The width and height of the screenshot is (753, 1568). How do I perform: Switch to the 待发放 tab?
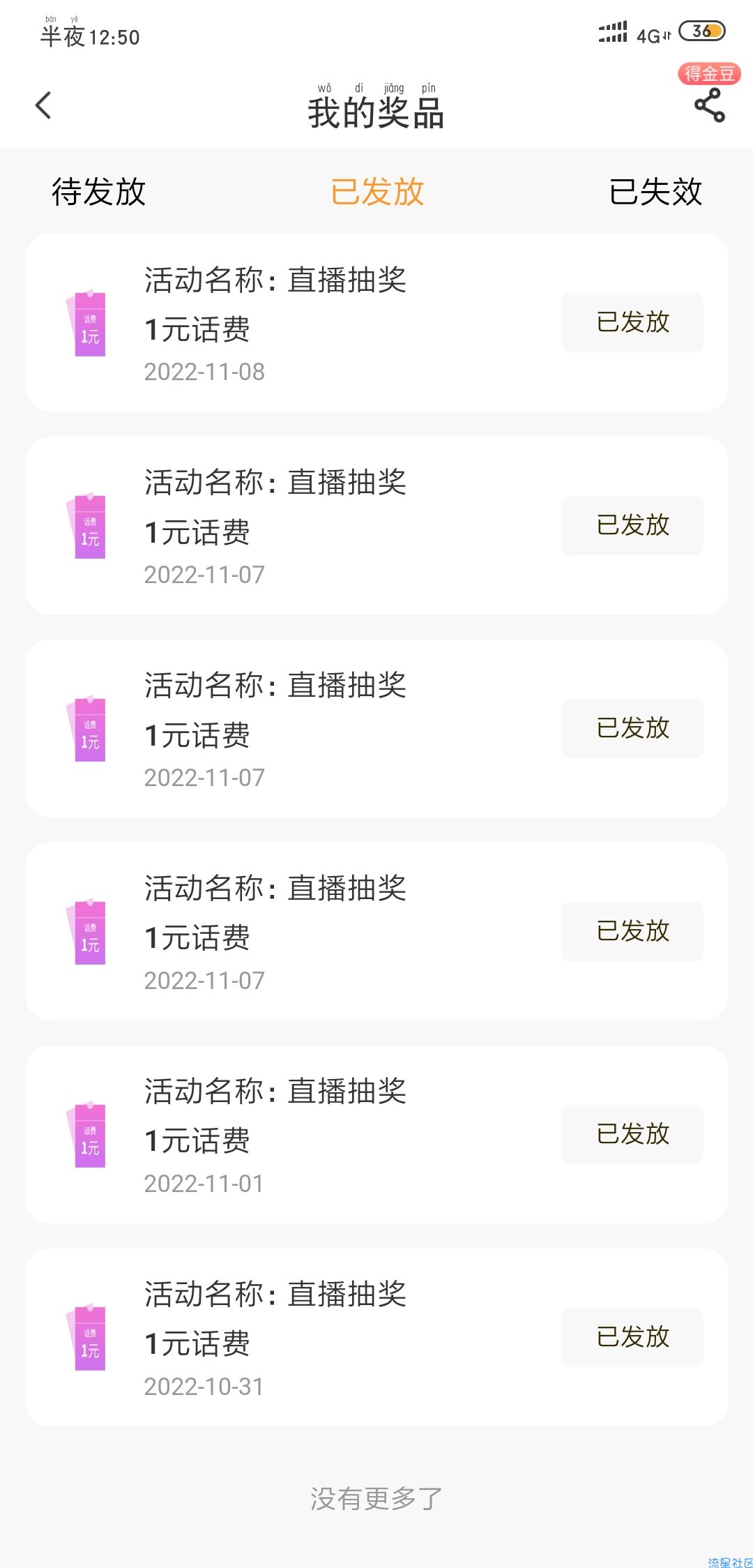98,192
